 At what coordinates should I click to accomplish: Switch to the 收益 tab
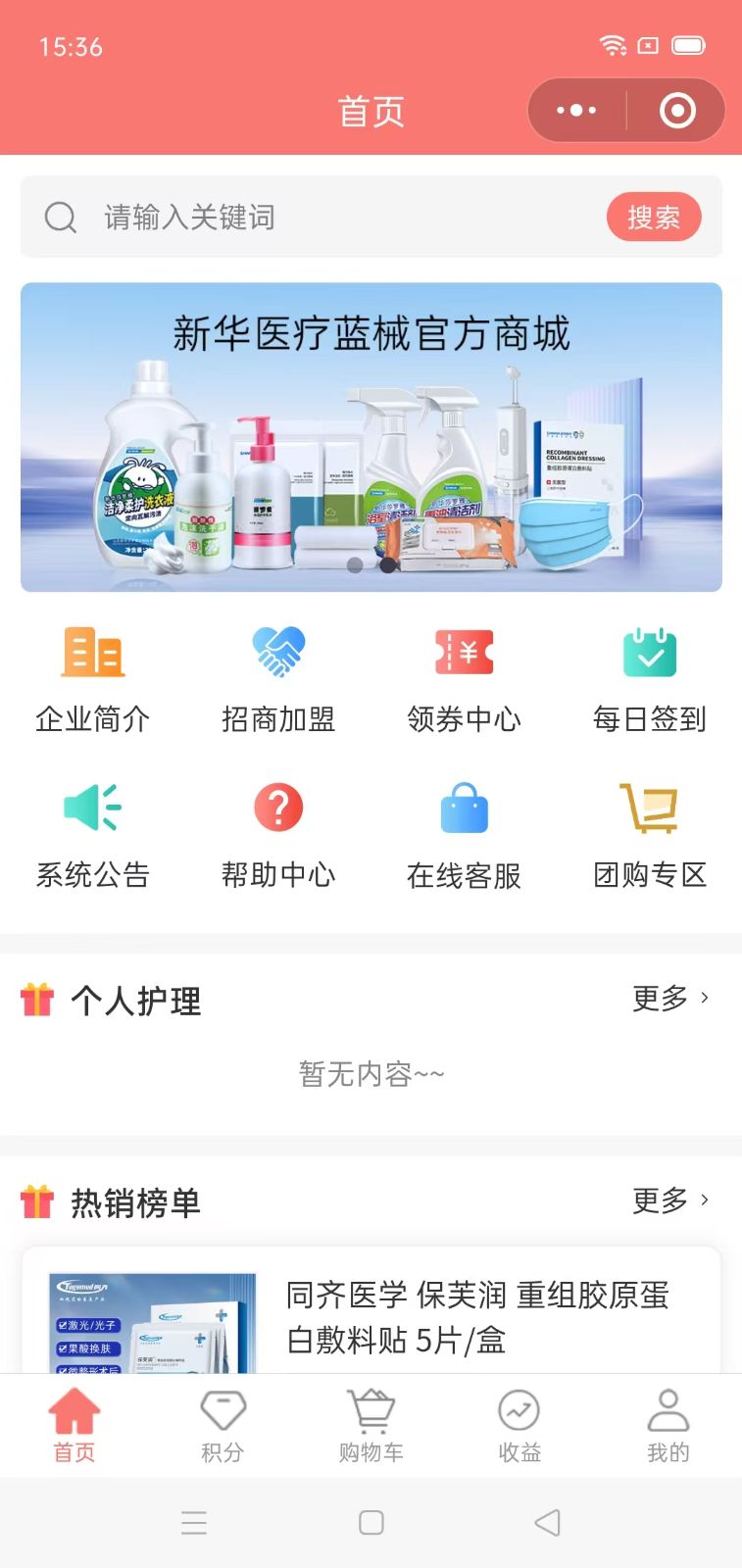click(519, 1427)
